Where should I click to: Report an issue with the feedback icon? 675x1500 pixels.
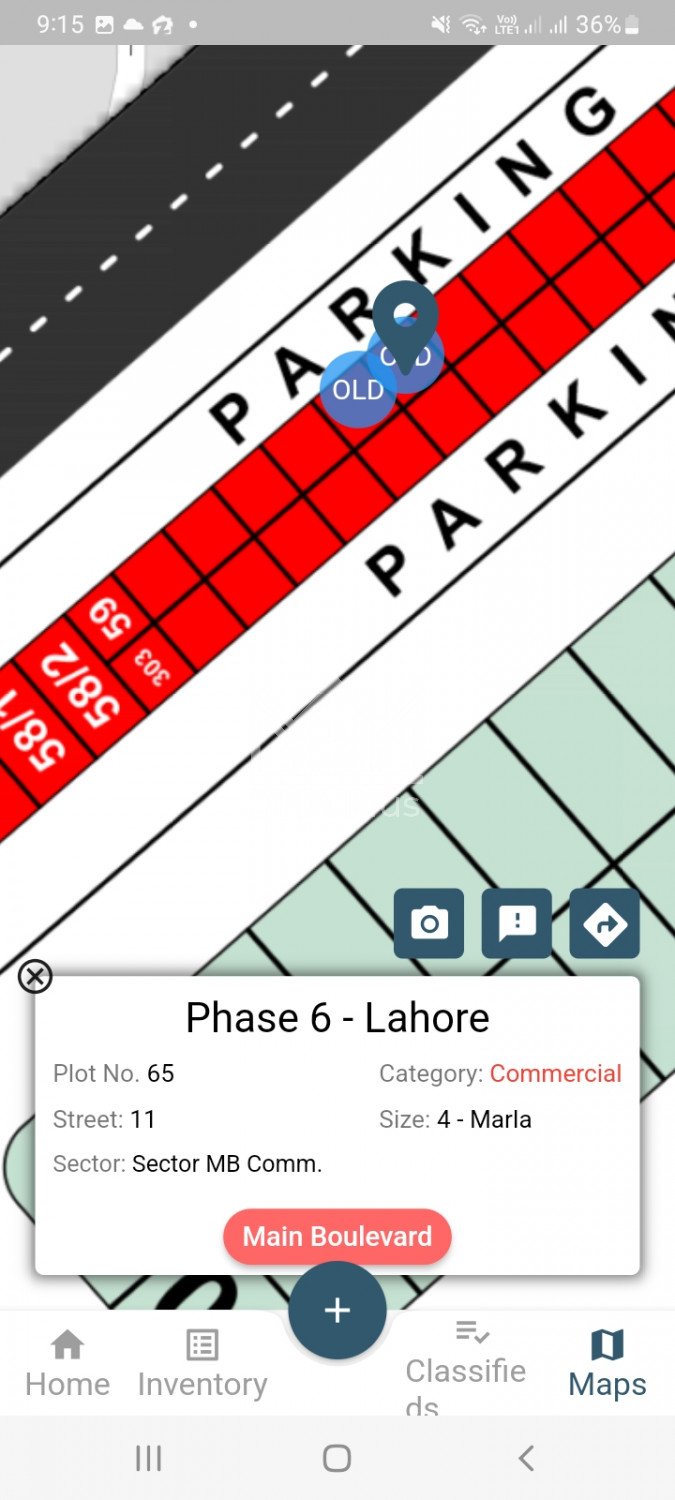[517, 923]
